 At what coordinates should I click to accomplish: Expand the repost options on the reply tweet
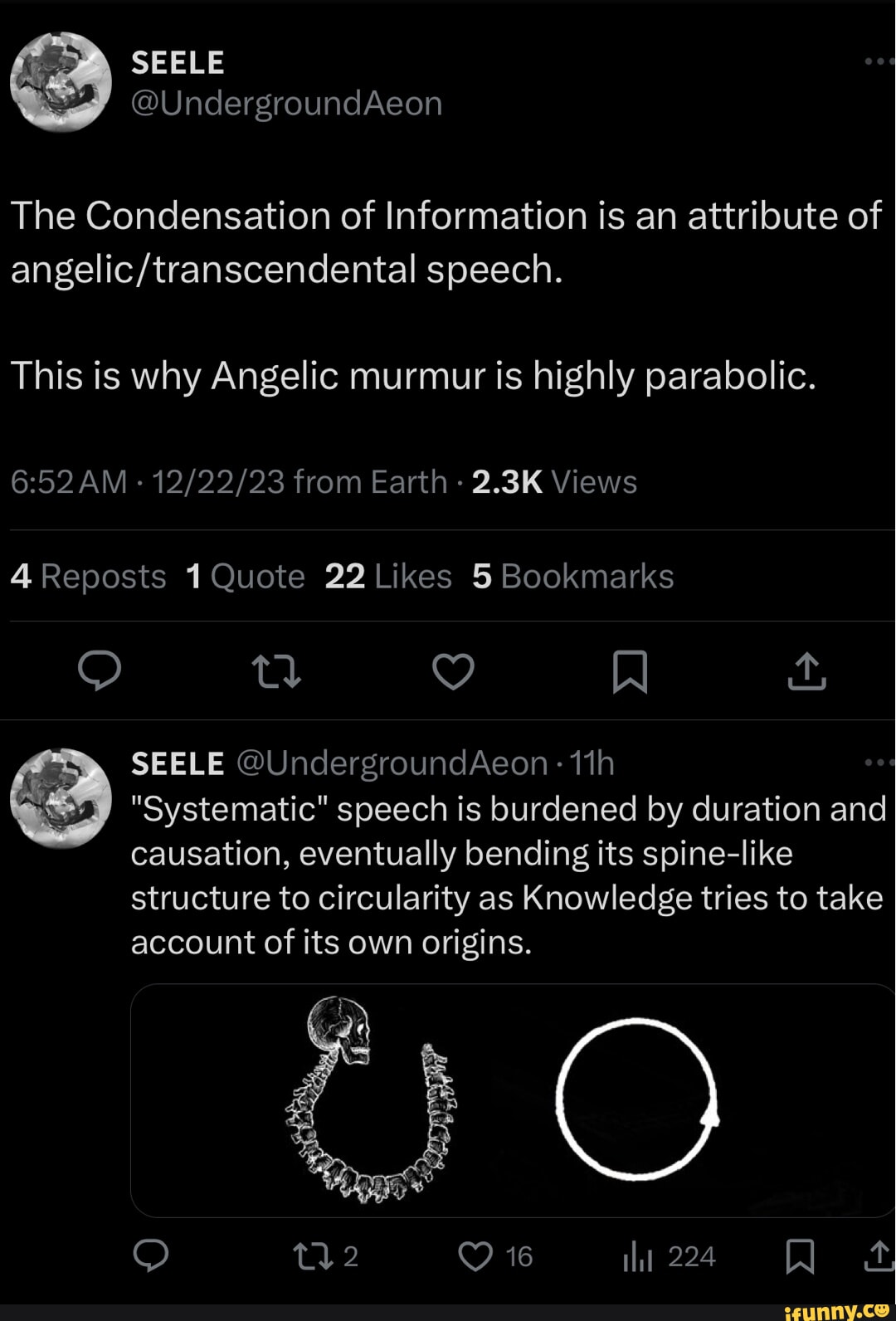point(319,1255)
